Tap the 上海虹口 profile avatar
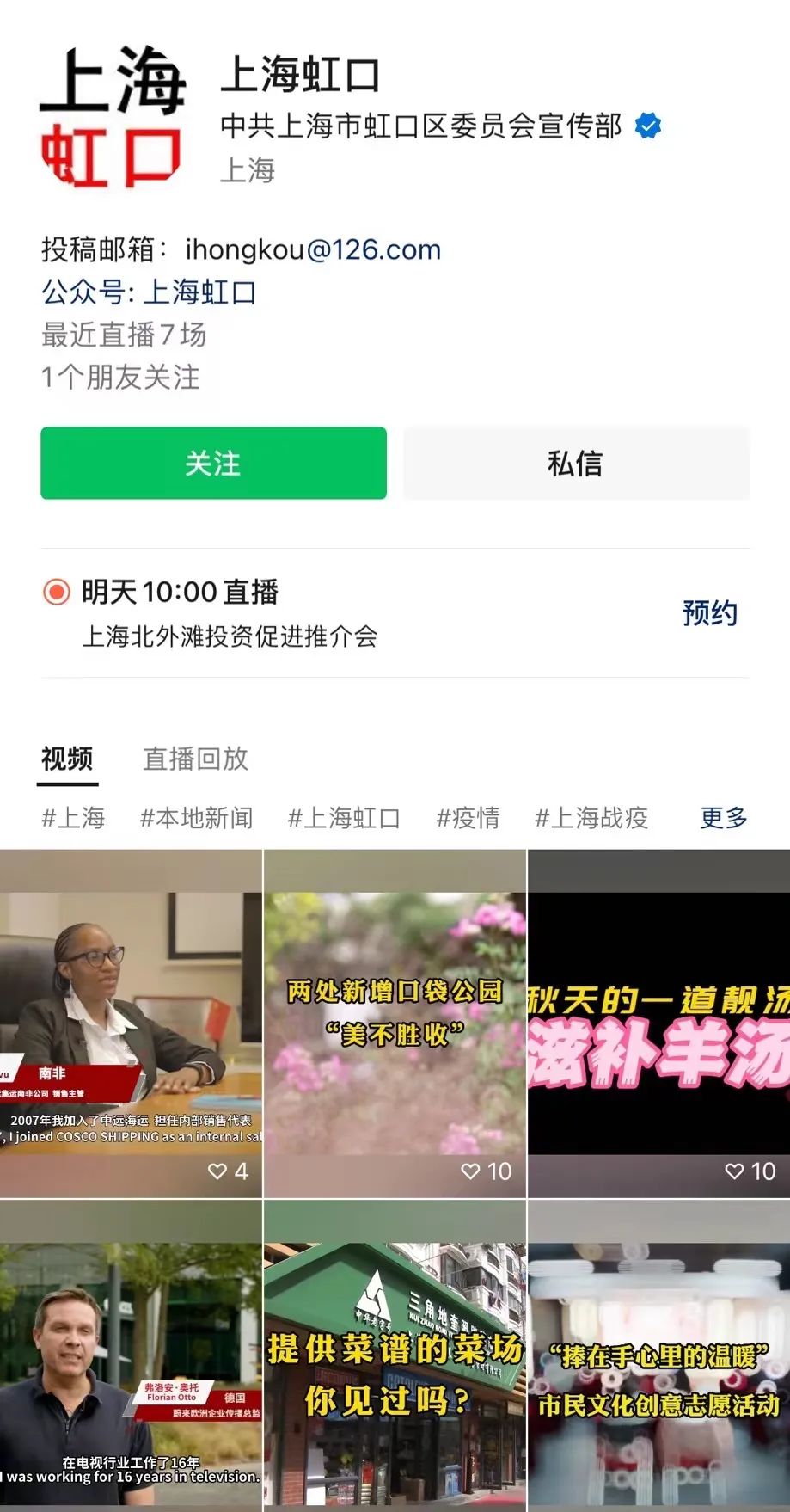Image resolution: width=790 pixels, height=1512 pixels. tap(112, 118)
